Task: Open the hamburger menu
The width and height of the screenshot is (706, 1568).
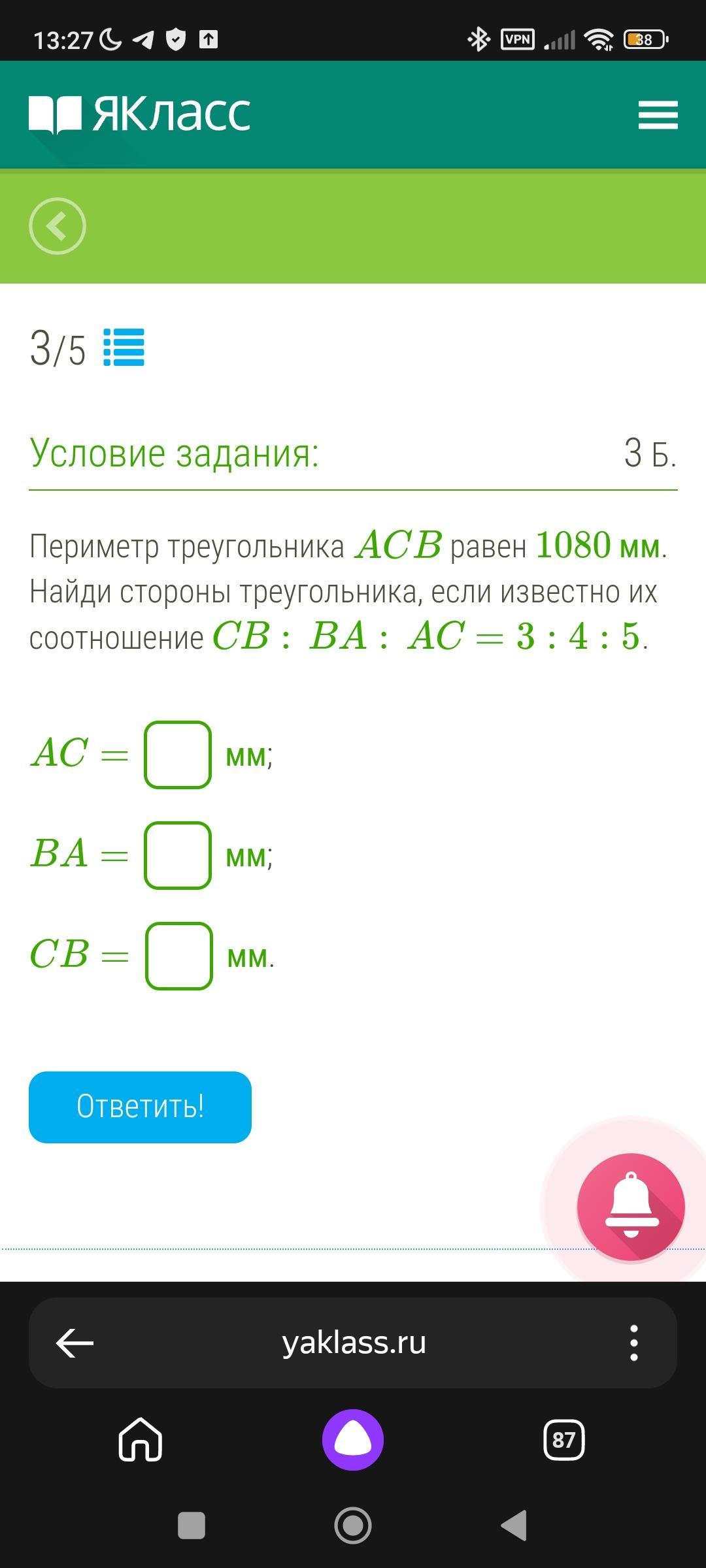Action: click(x=658, y=115)
